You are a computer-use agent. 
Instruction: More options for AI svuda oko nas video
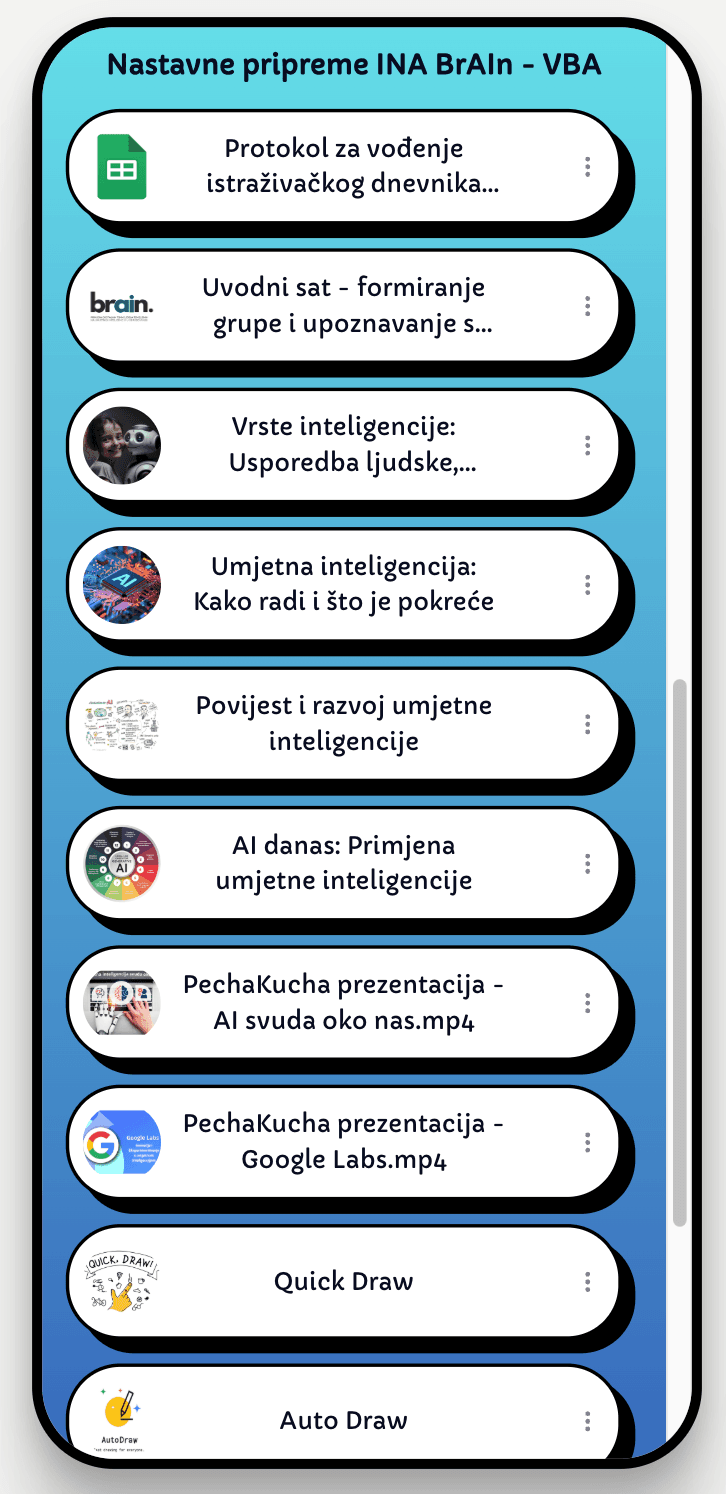click(588, 1003)
